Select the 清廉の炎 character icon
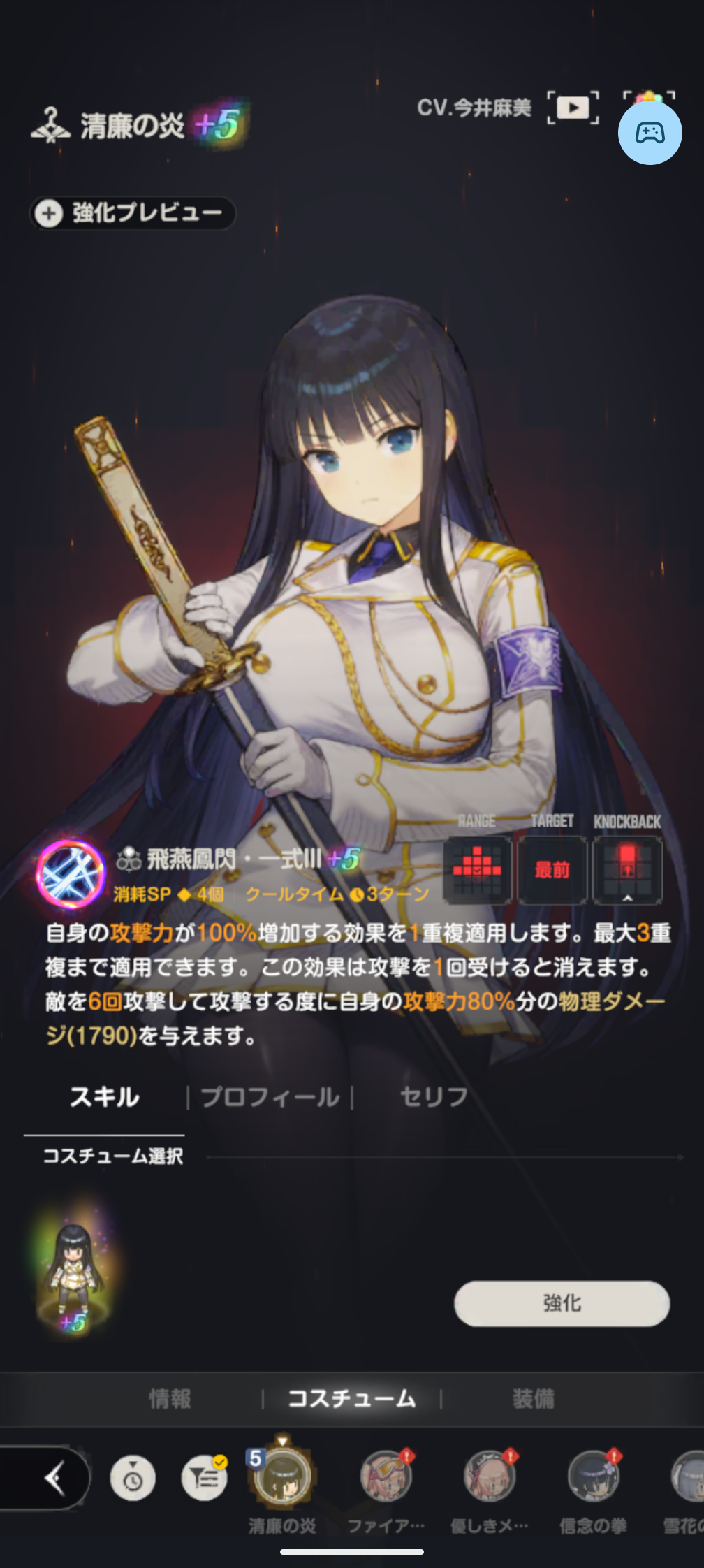Image resolution: width=704 pixels, height=1568 pixels. coord(282,1478)
